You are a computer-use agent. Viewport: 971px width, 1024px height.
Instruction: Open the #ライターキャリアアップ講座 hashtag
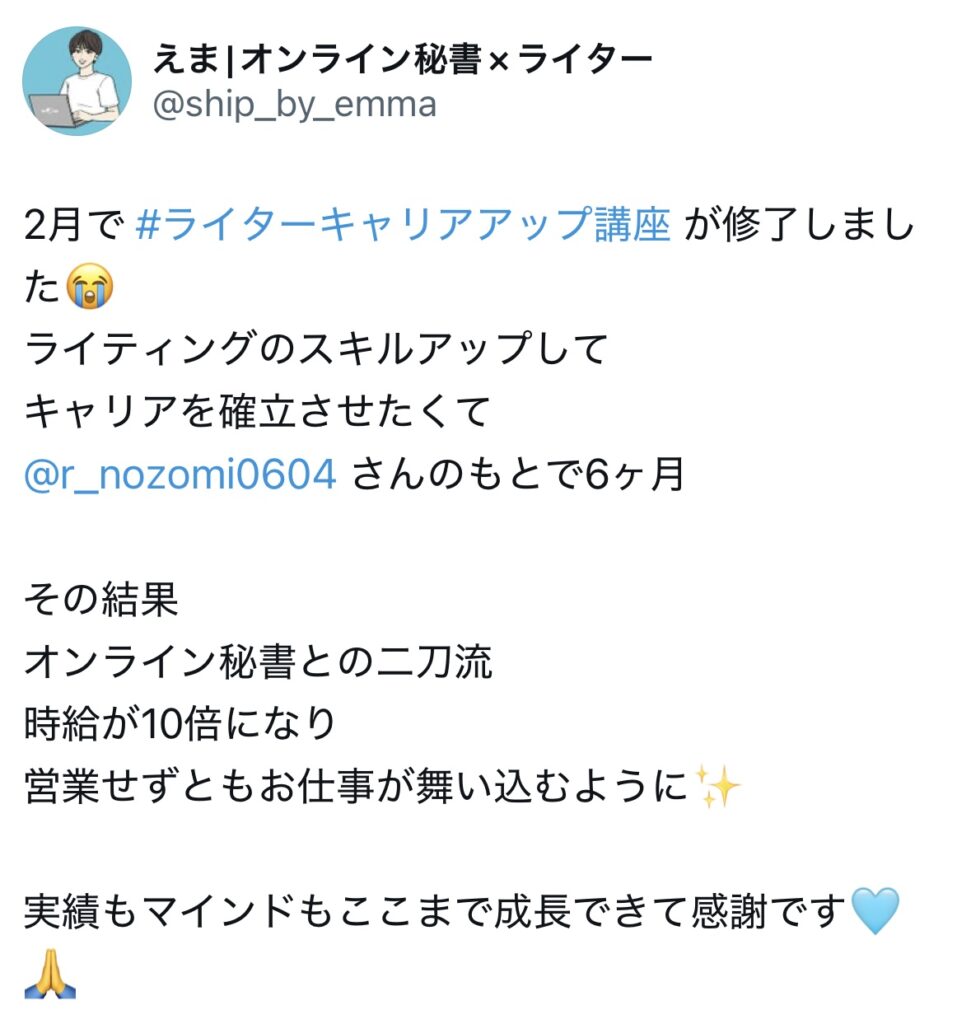pos(401,227)
